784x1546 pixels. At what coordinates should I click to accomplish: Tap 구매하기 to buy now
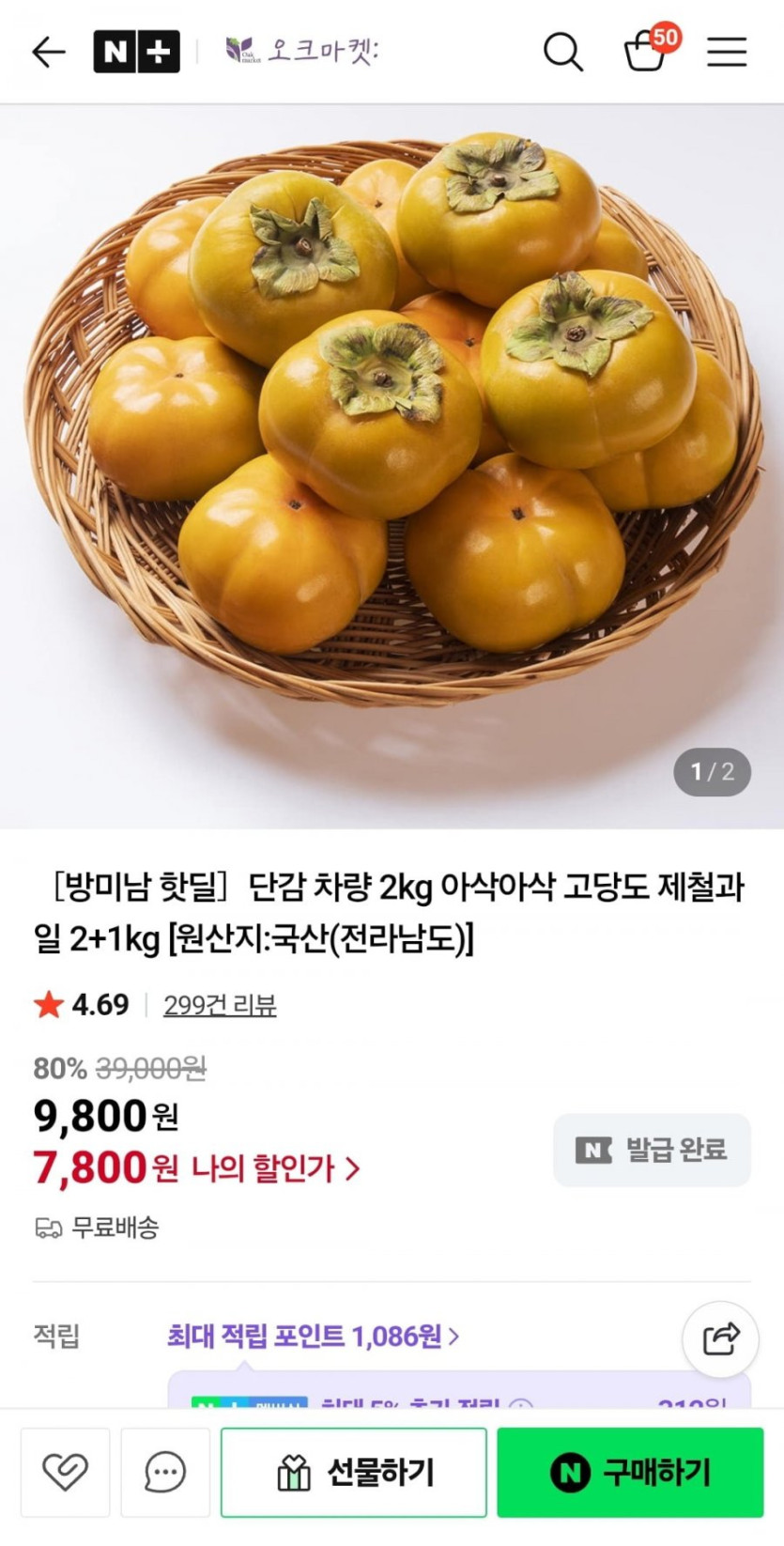630,1472
